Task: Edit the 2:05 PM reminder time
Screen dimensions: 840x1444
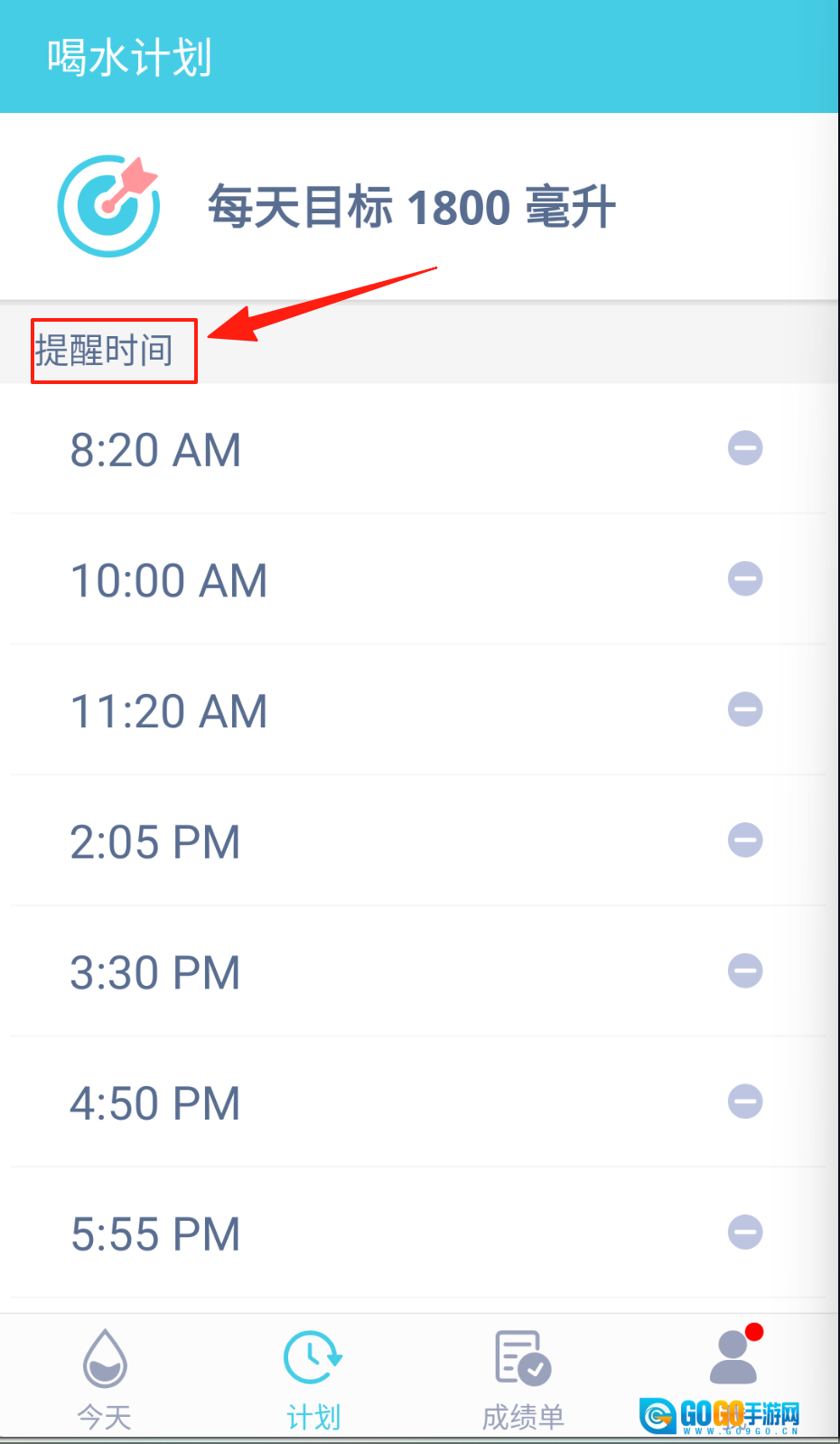Action: pos(155,842)
